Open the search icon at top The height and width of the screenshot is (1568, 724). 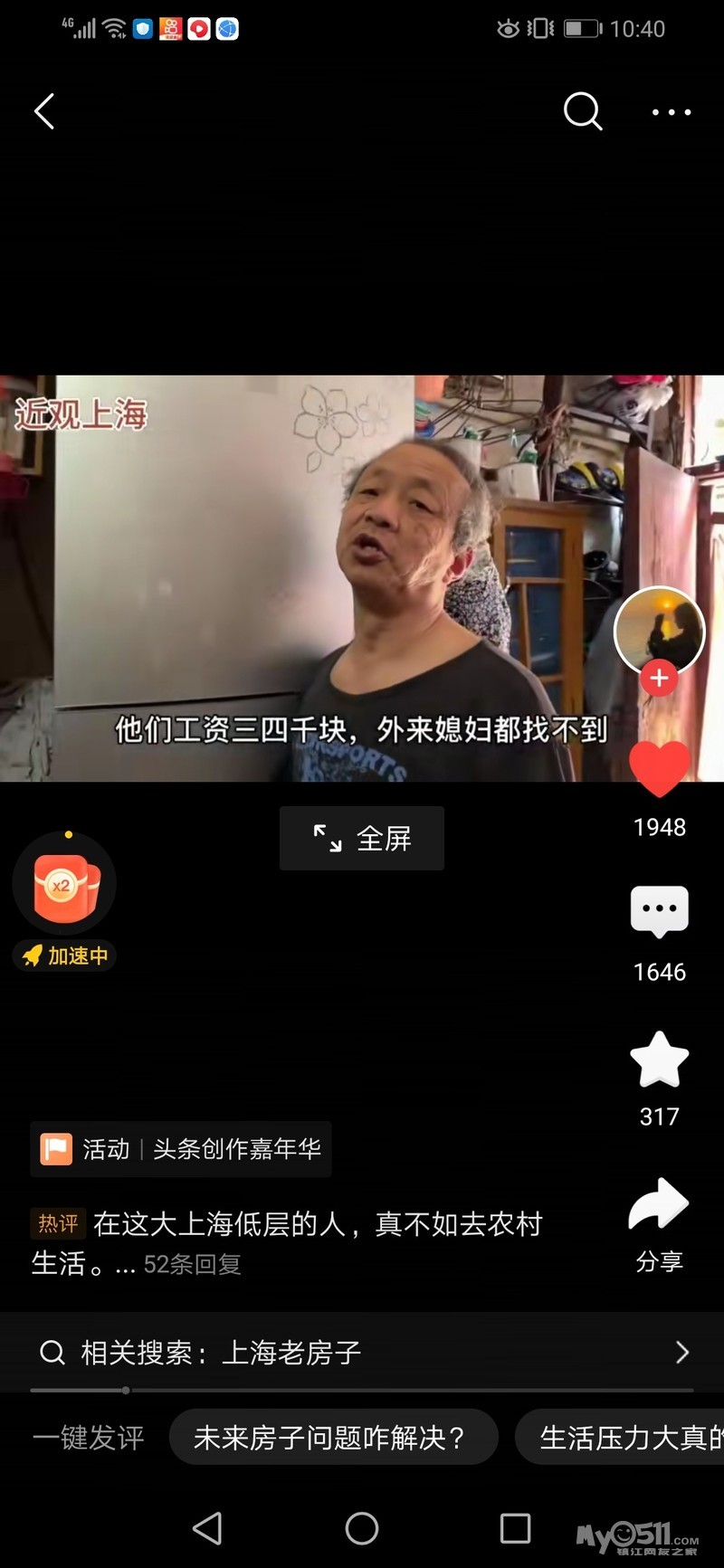(x=582, y=112)
